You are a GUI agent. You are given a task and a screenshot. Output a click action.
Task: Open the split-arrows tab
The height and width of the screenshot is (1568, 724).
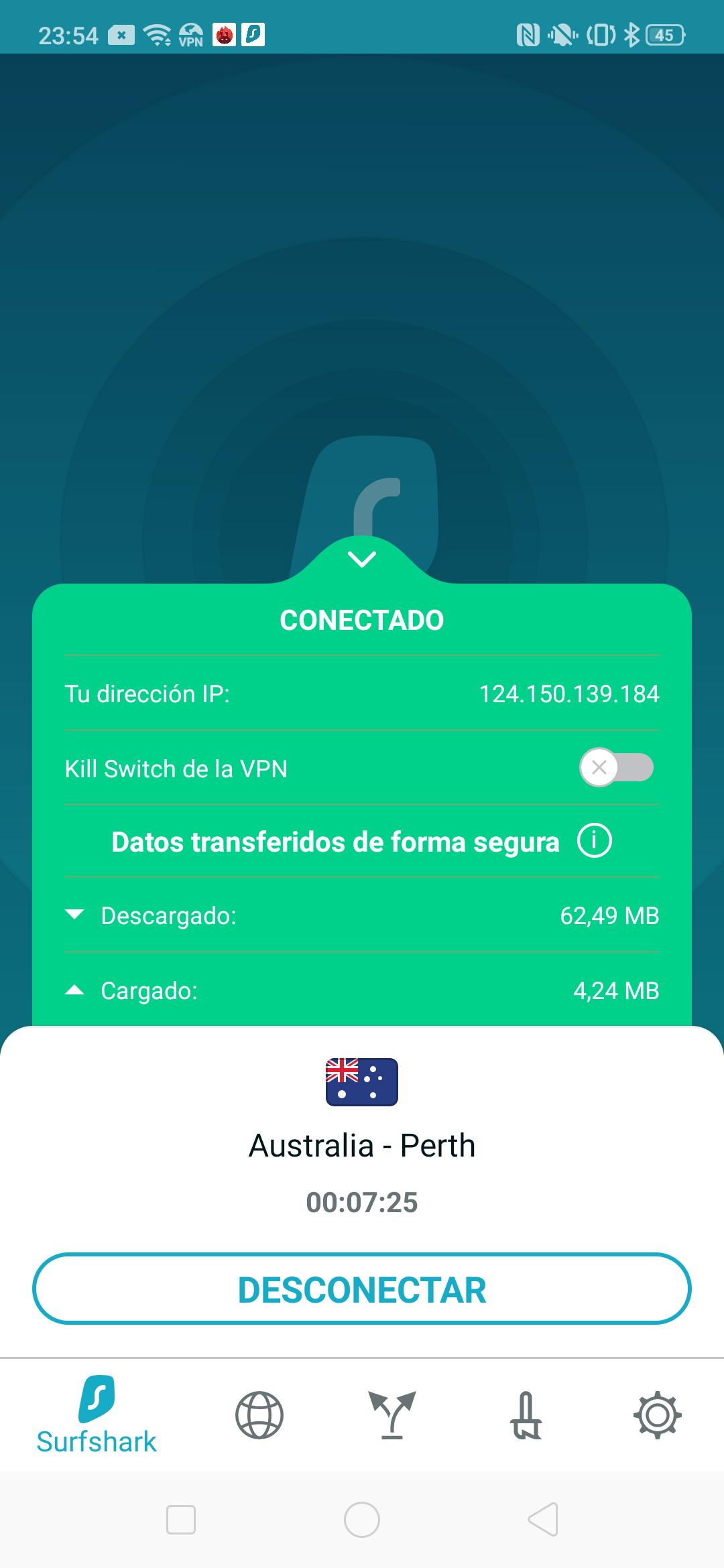click(392, 1415)
